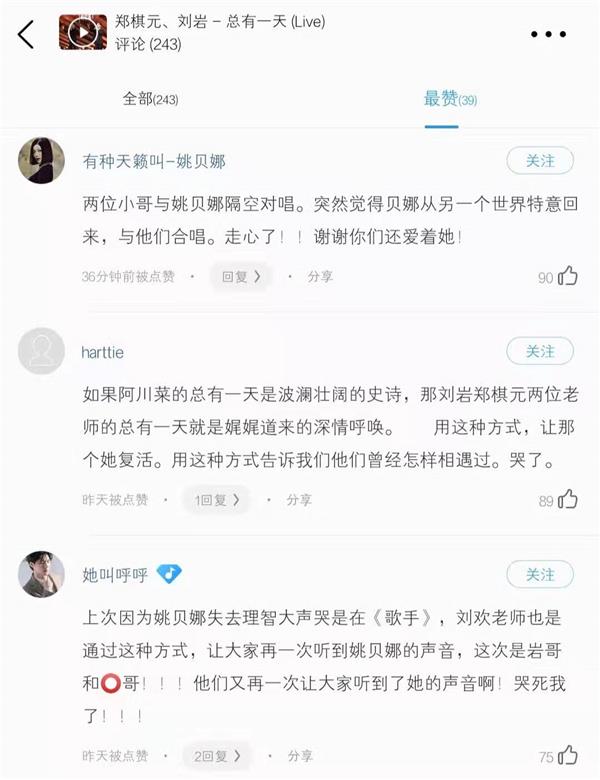
Task: Go back using the top-left arrow
Action: pyautogui.click(x=26, y=34)
